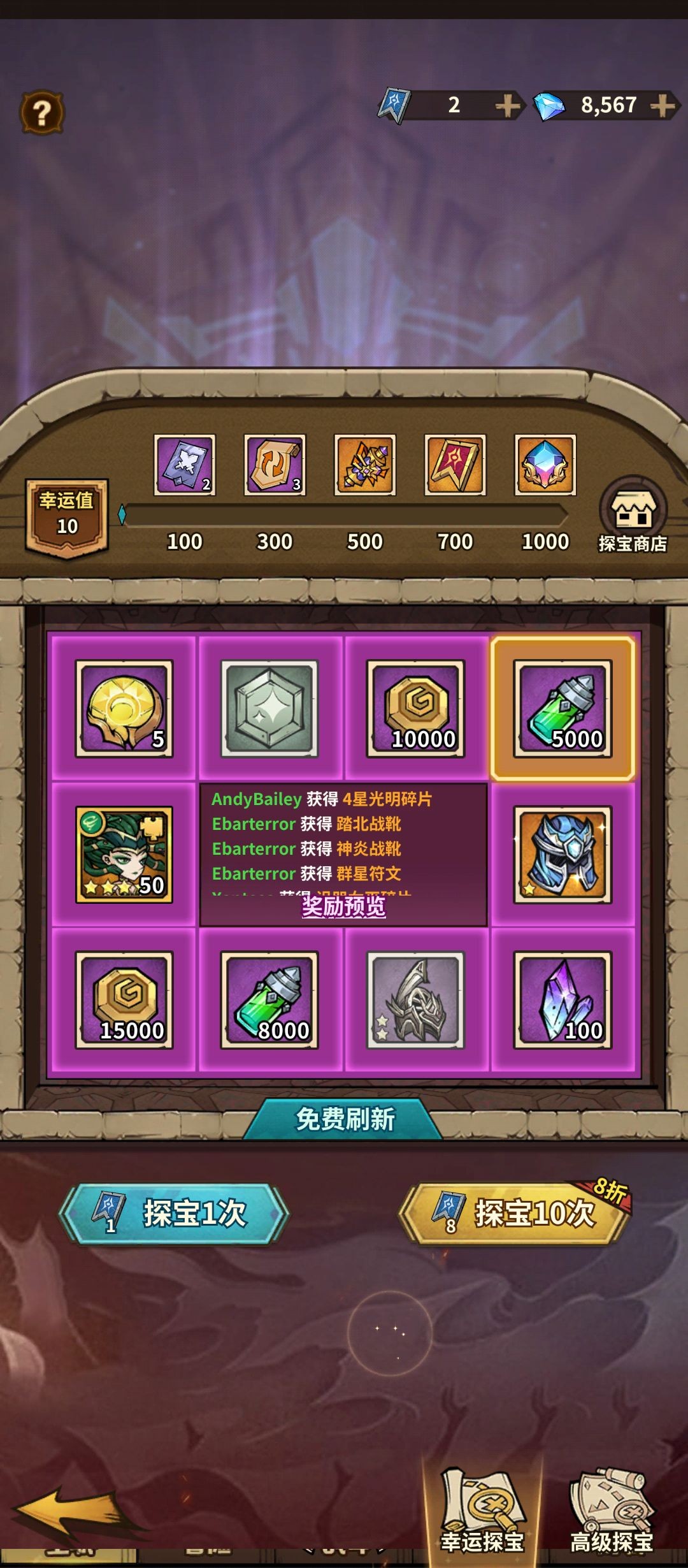View the 100 lucky value reward
The image size is (688, 1568).
point(185,465)
